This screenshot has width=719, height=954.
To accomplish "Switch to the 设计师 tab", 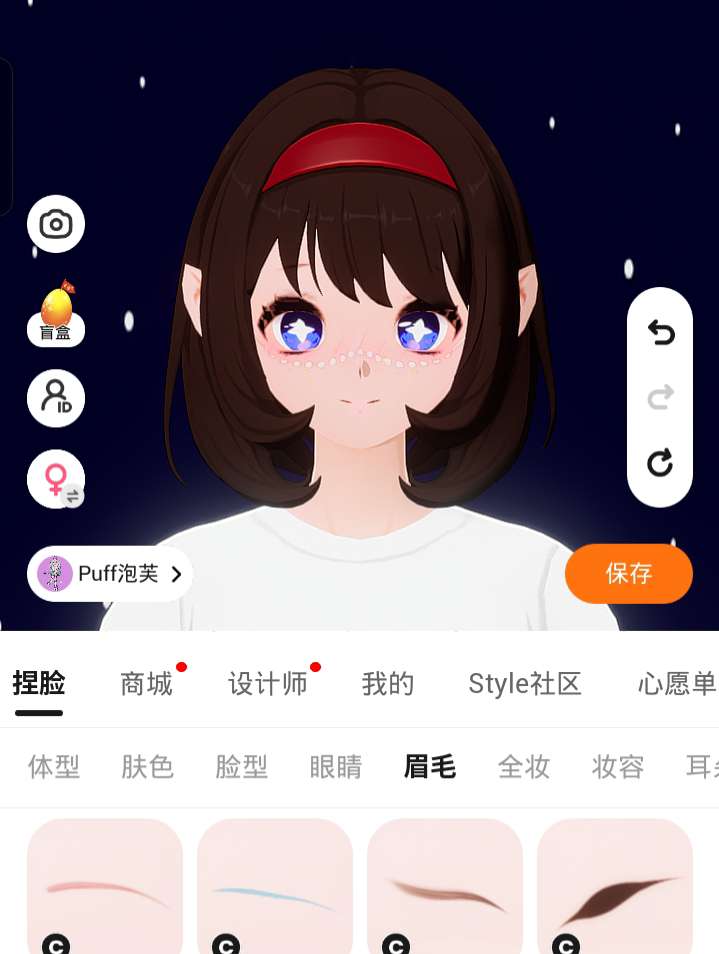I will click(x=267, y=684).
